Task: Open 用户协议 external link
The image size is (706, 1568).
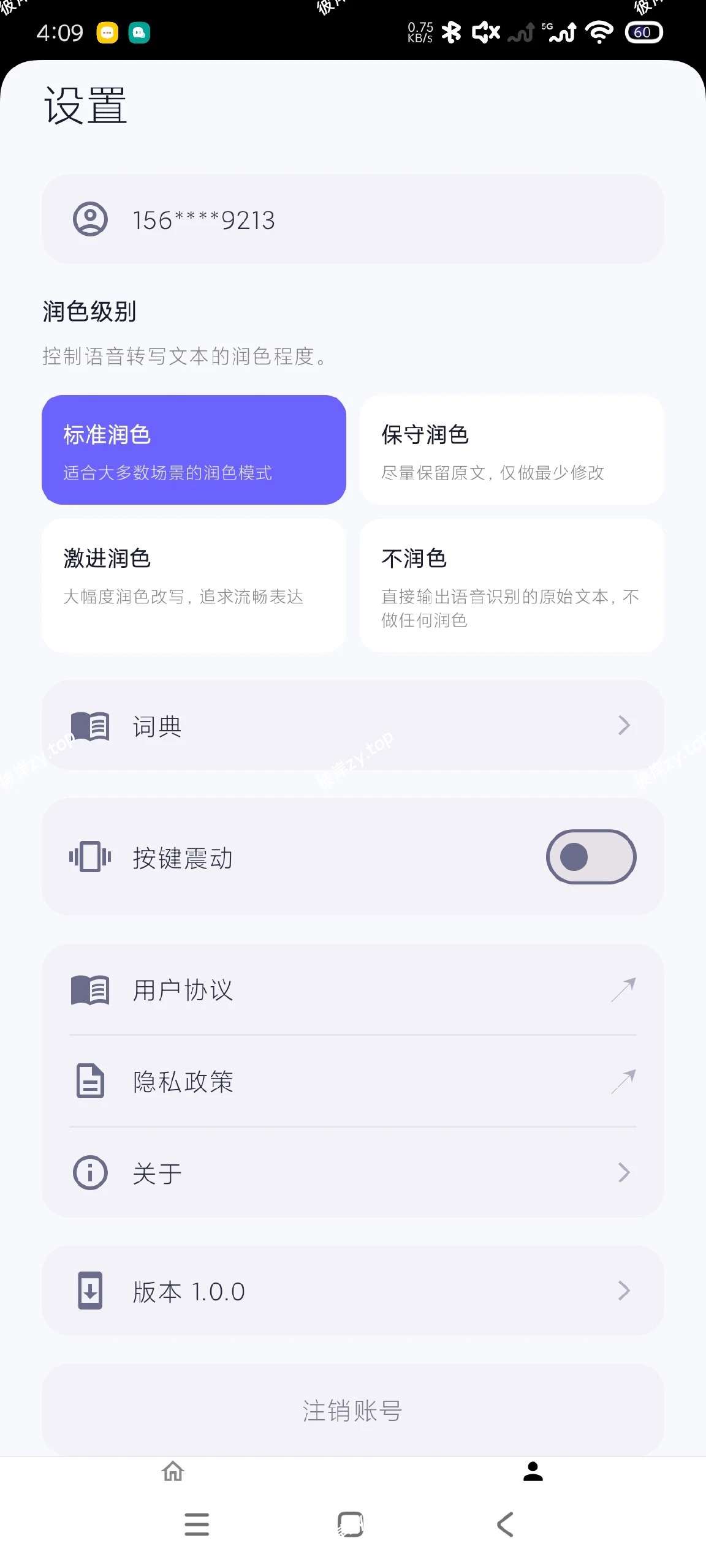Action: tap(624, 989)
